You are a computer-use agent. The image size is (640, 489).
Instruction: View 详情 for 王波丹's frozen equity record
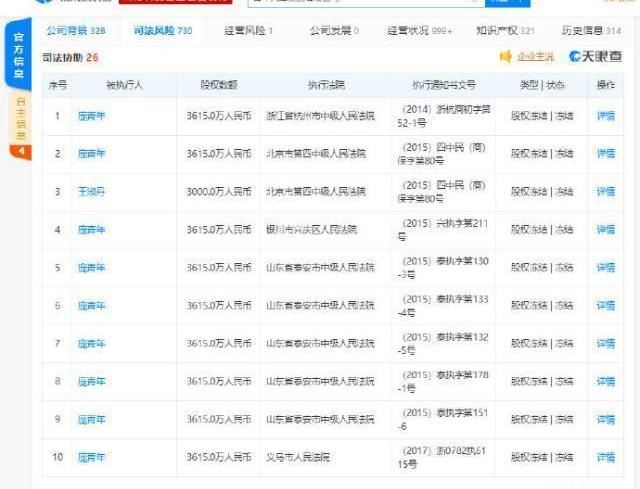point(605,192)
